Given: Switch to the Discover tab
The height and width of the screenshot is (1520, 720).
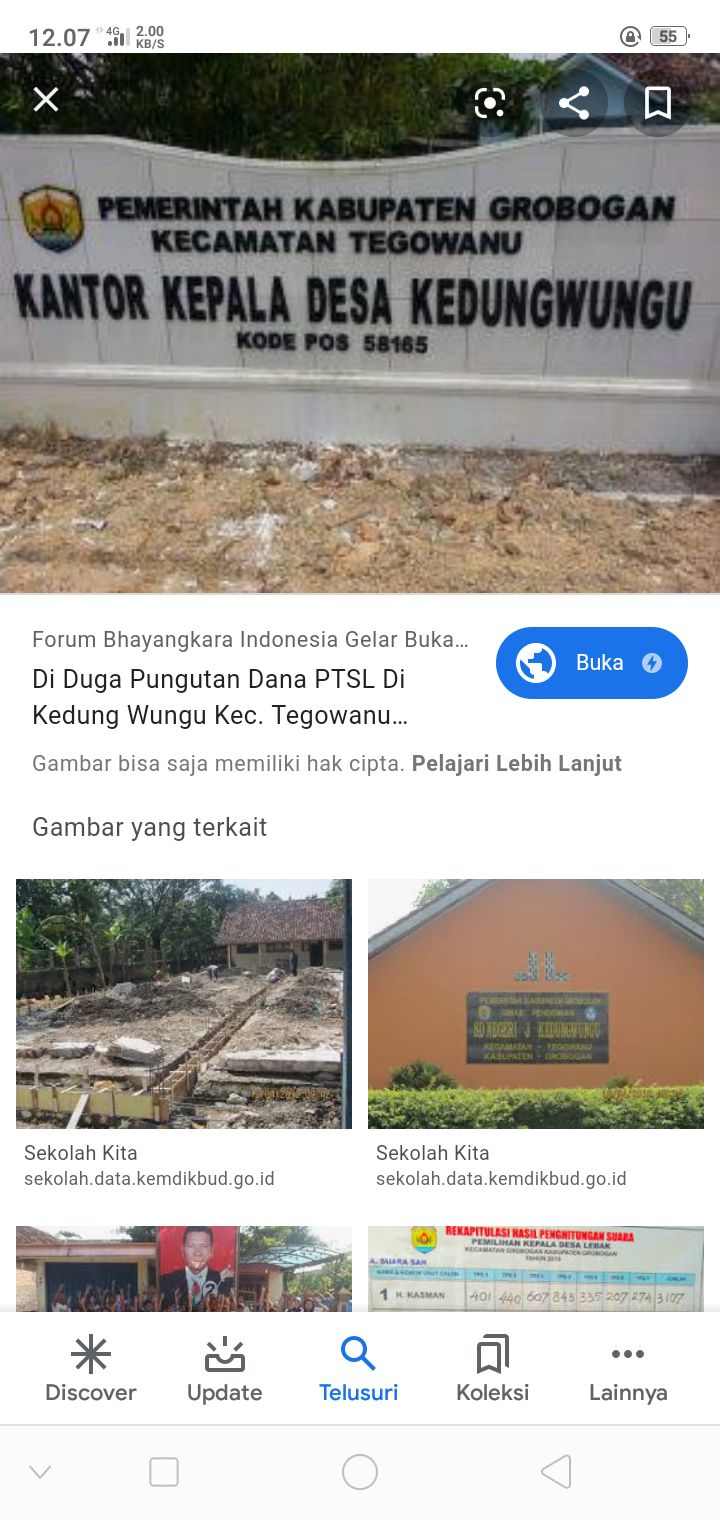Looking at the screenshot, I should tap(91, 1370).
